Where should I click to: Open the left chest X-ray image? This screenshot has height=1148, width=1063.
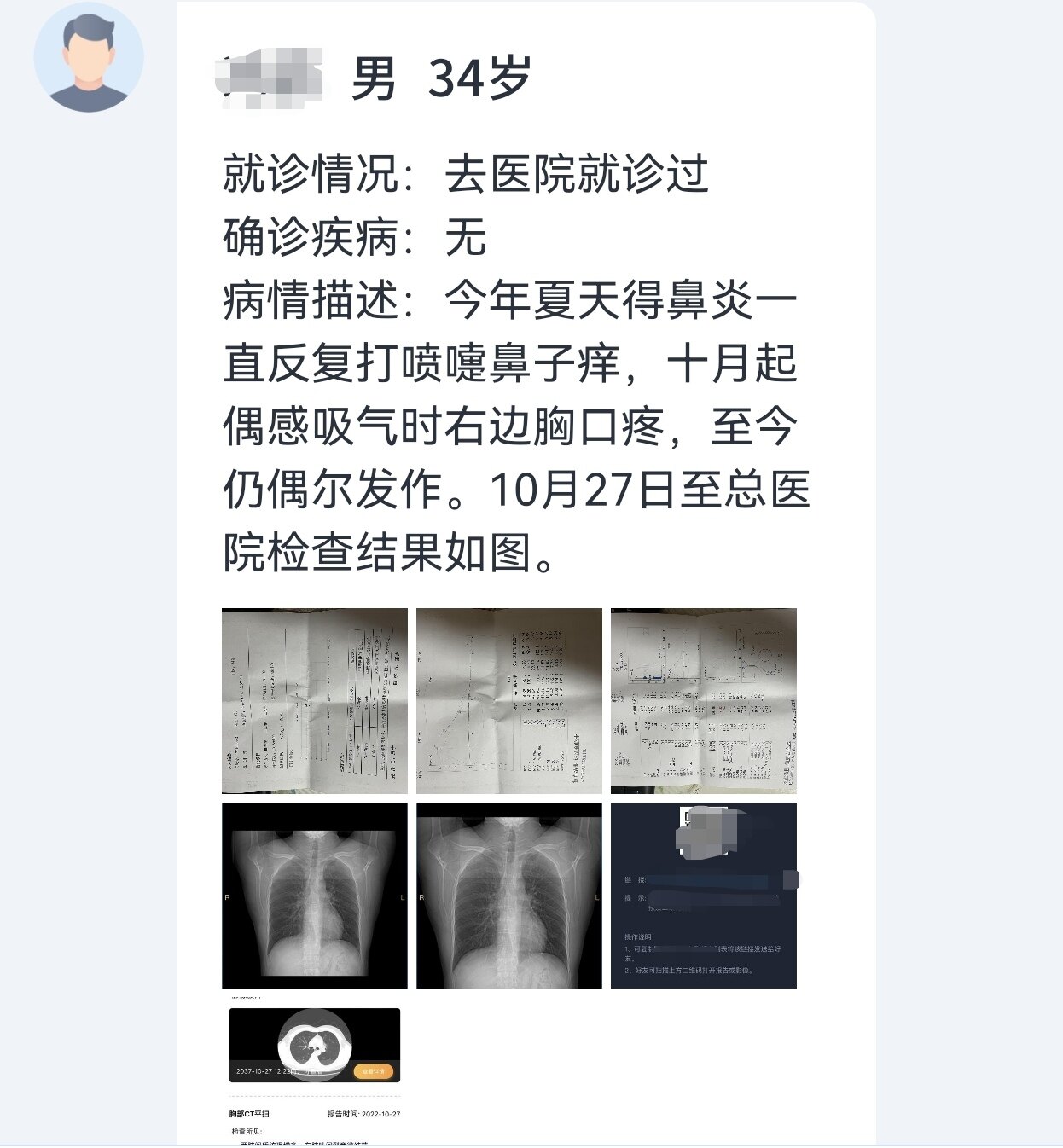[x=315, y=897]
